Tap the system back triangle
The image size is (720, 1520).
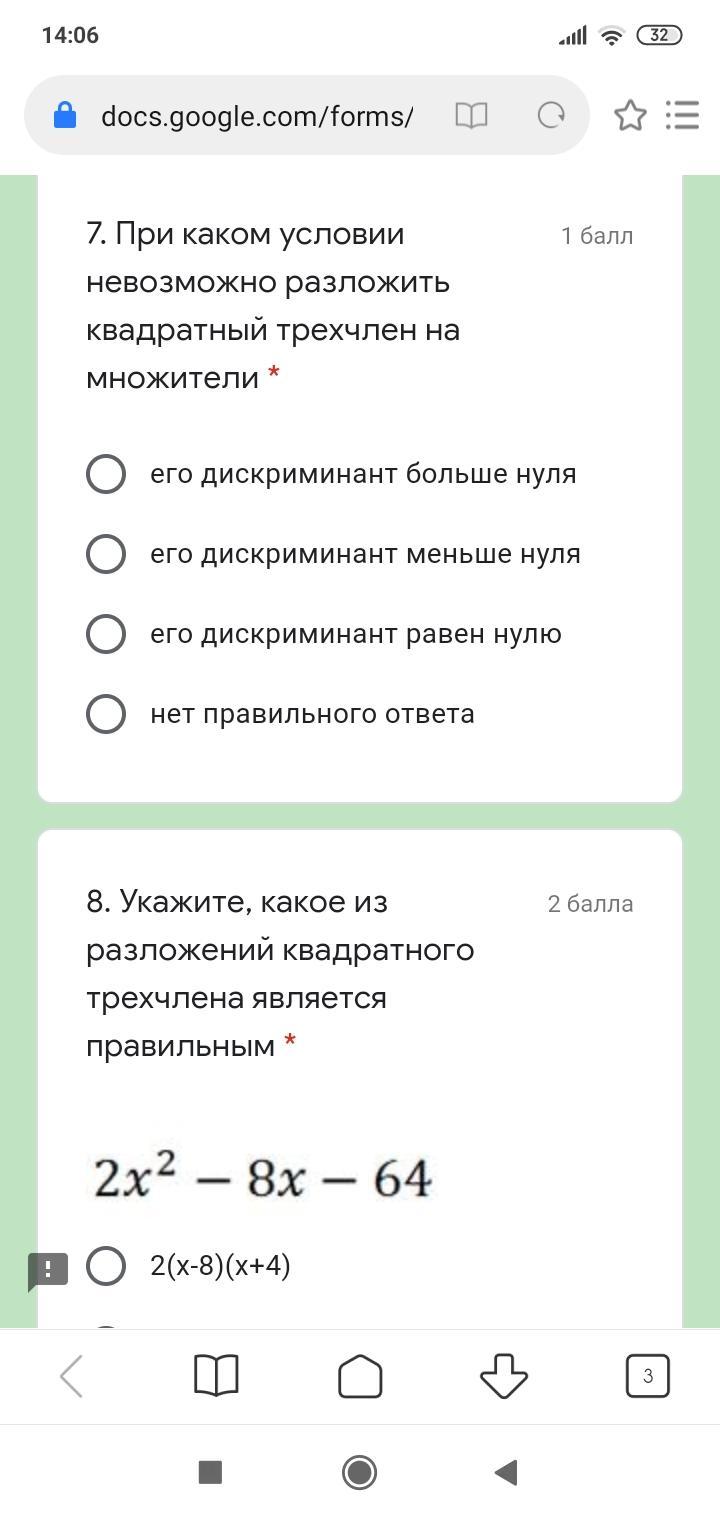pyautogui.click(x=506, y=1472)
